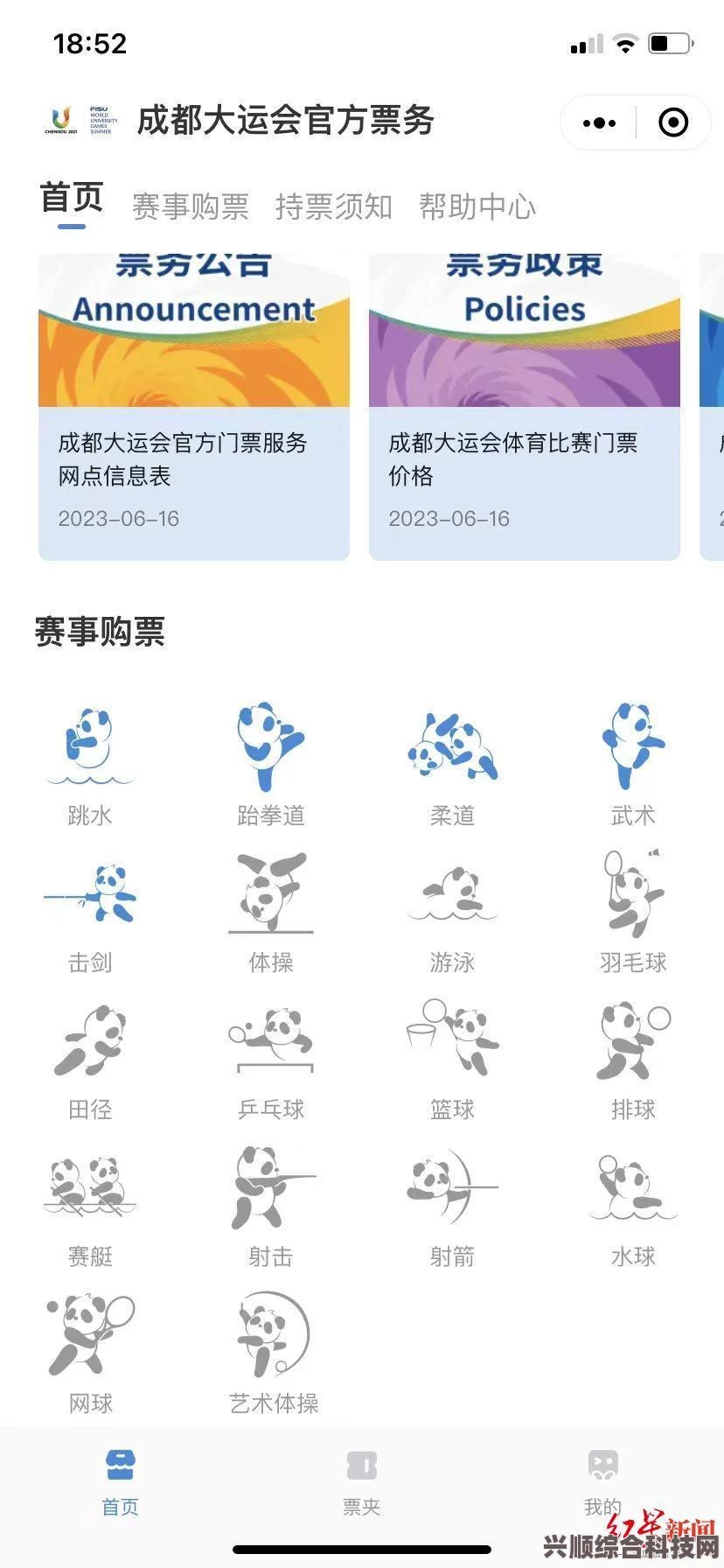Go to the 票夹 bottom tab

click(361, 1482)
